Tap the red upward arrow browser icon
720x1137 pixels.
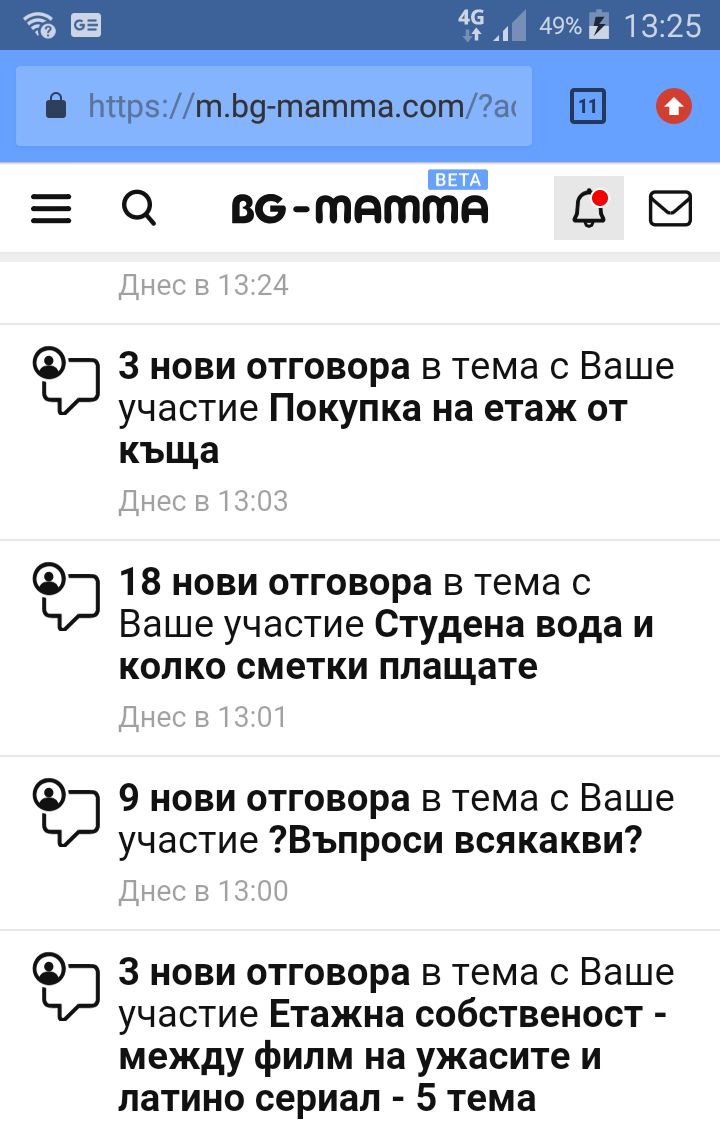[674, 107]
